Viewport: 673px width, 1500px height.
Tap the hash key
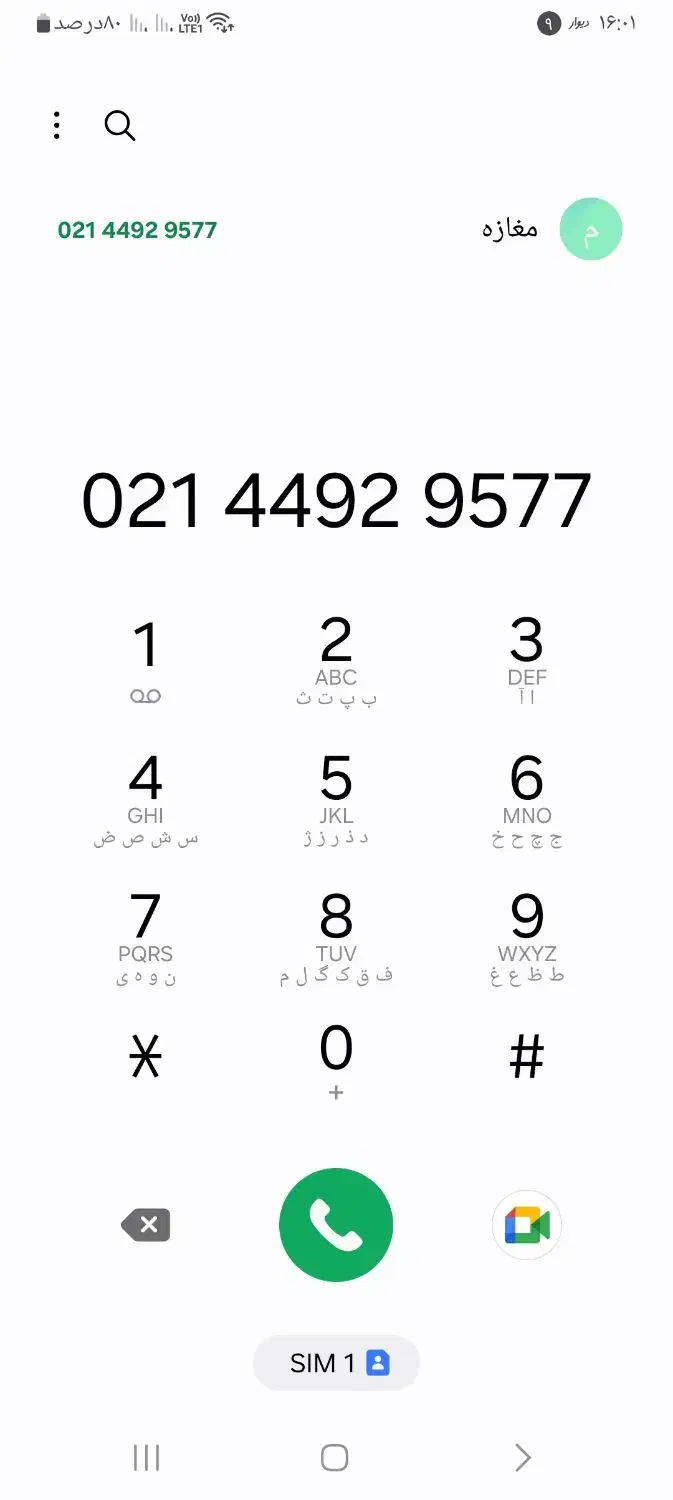527,1057
